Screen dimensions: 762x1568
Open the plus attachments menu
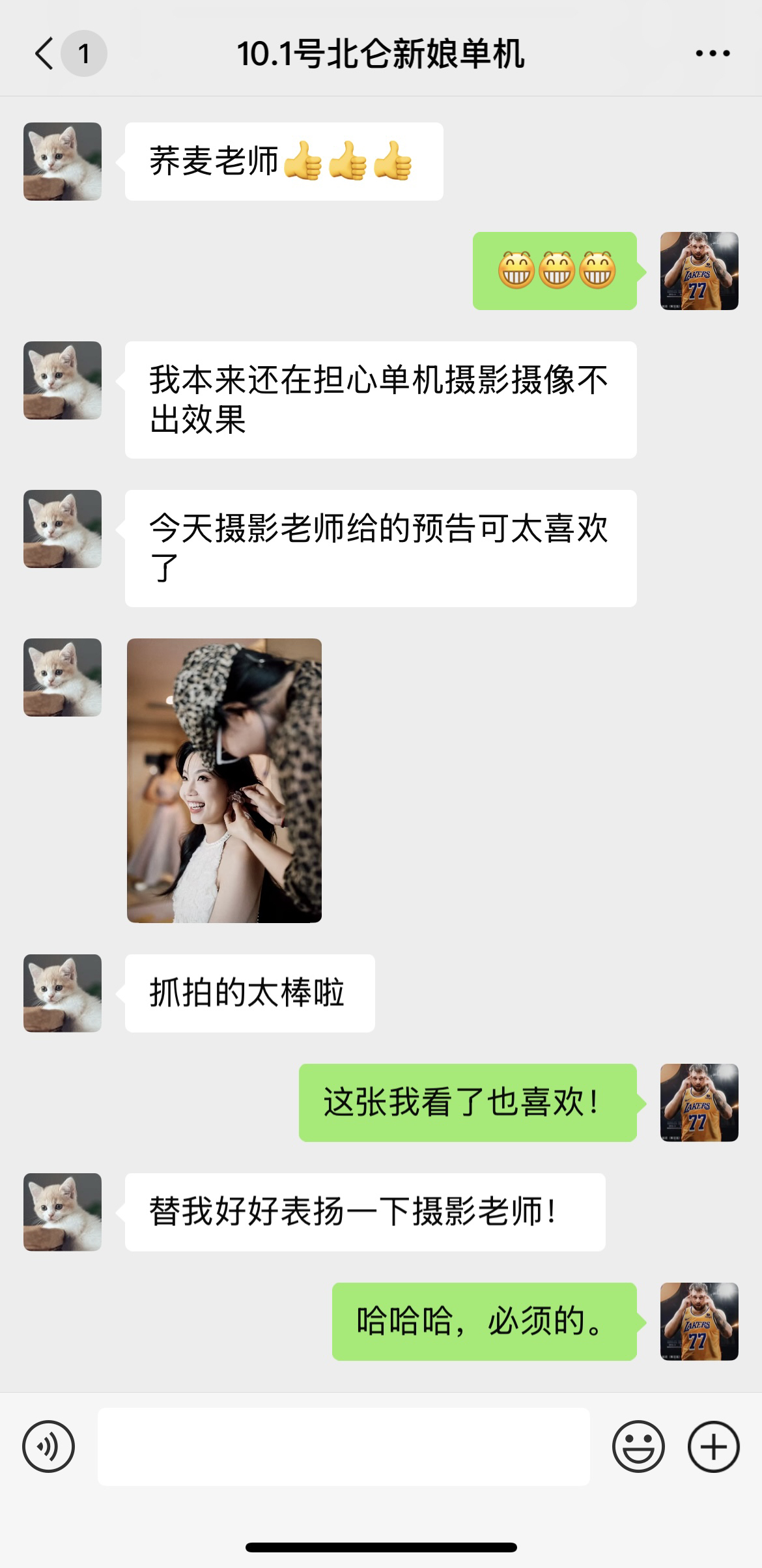pyautogui.click(x=714, y=1446)
